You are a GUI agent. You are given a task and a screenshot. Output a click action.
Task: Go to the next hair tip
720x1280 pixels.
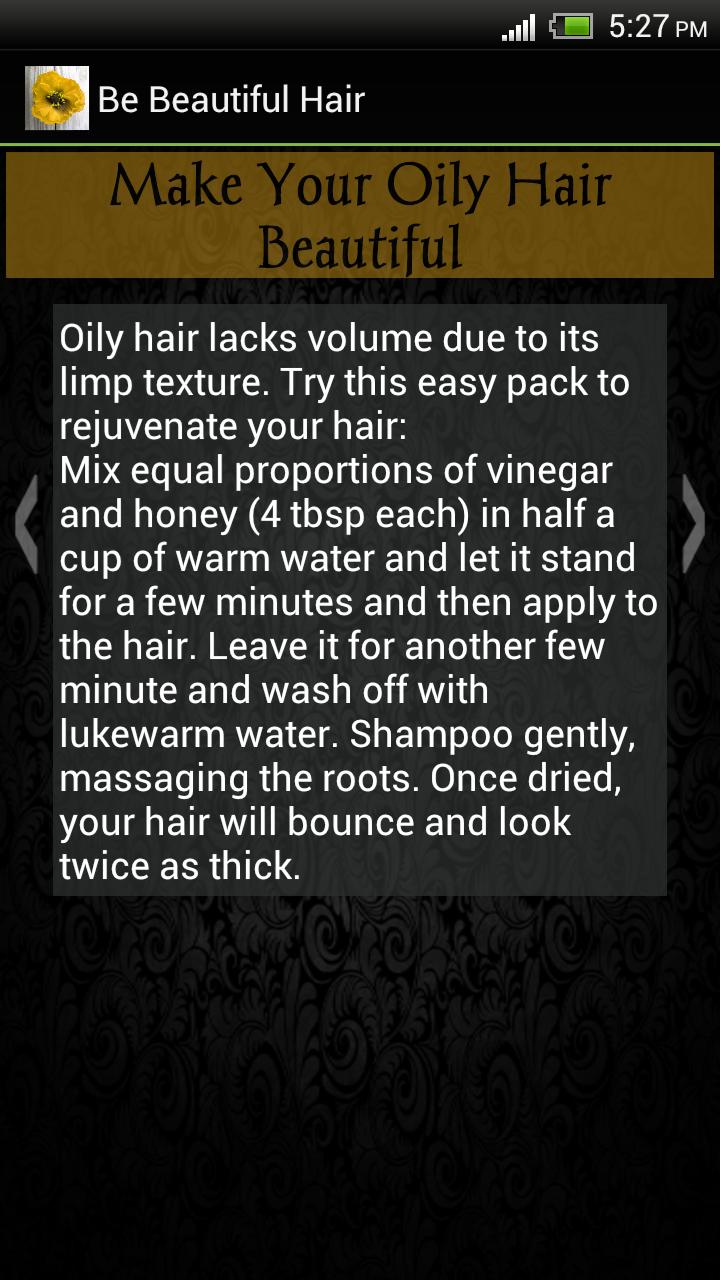tap(693, 523)
